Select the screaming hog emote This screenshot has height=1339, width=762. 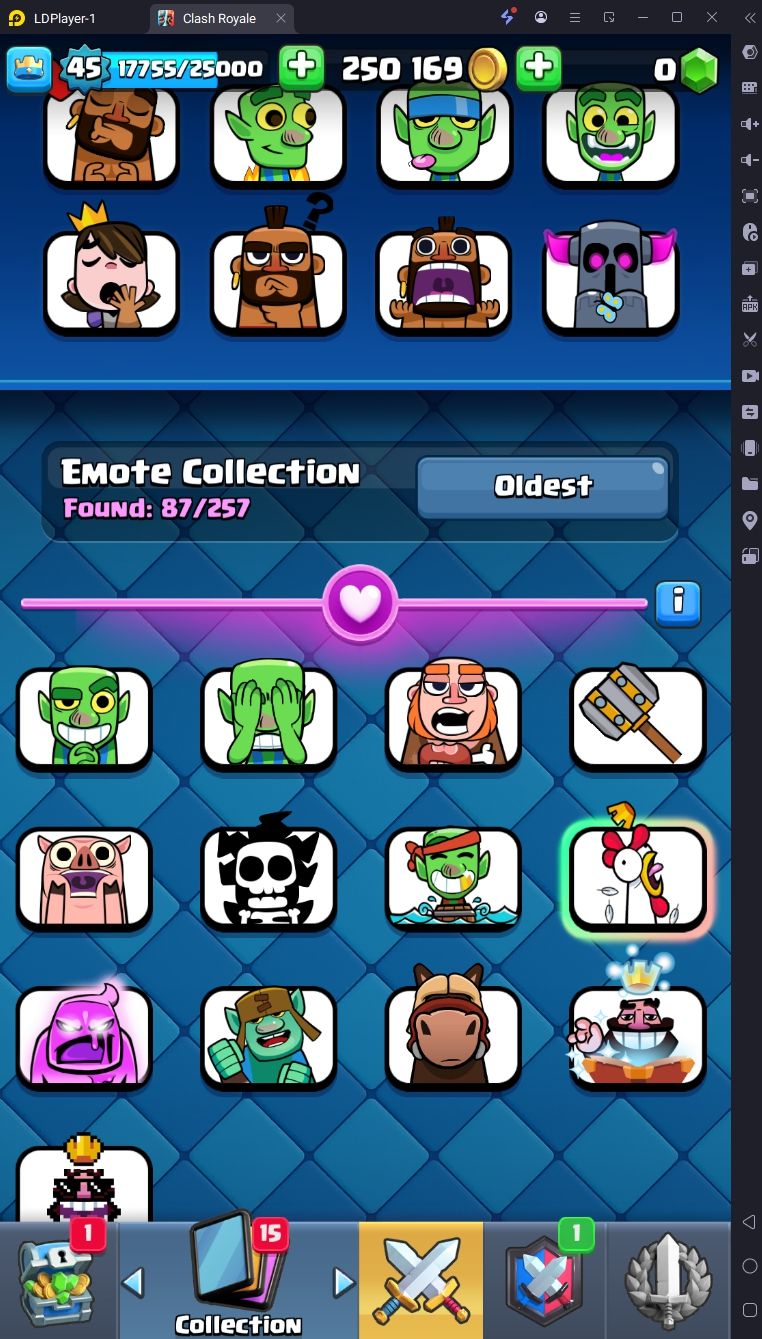84,878
